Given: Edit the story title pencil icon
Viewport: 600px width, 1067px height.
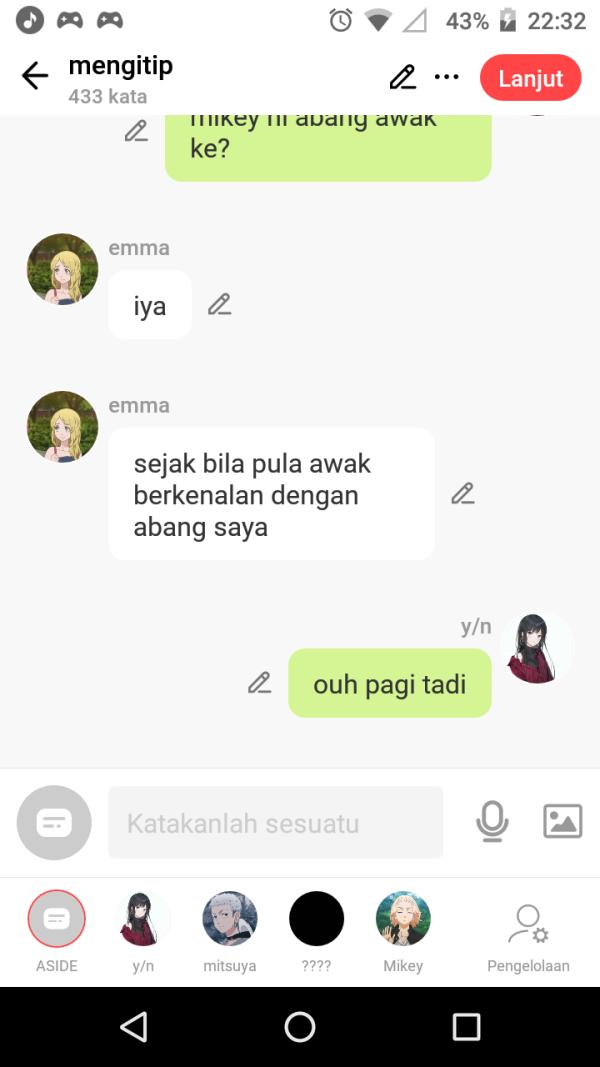Looking at the screenshot, I should [x=402, y=77].
